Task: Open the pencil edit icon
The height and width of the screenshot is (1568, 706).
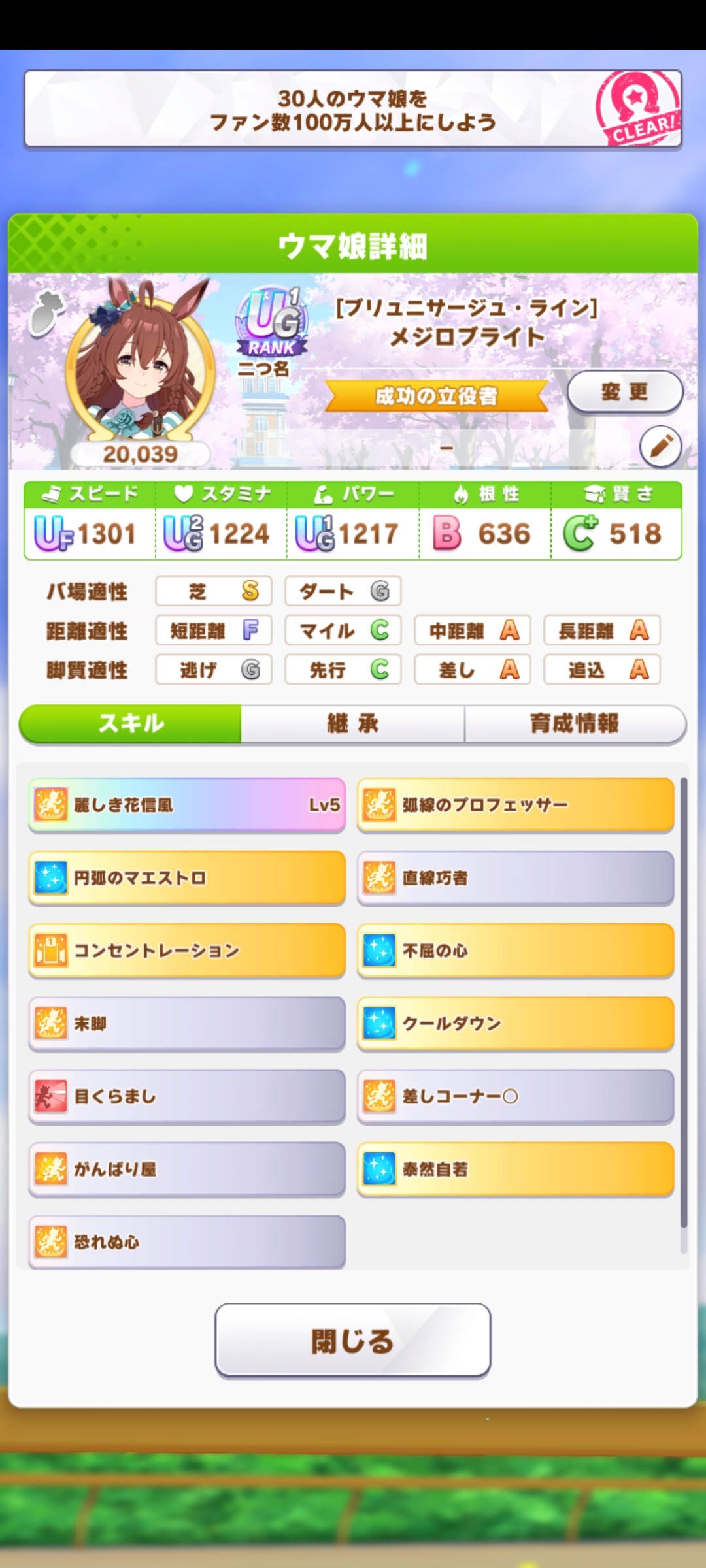Action: (x=660, y=447)
